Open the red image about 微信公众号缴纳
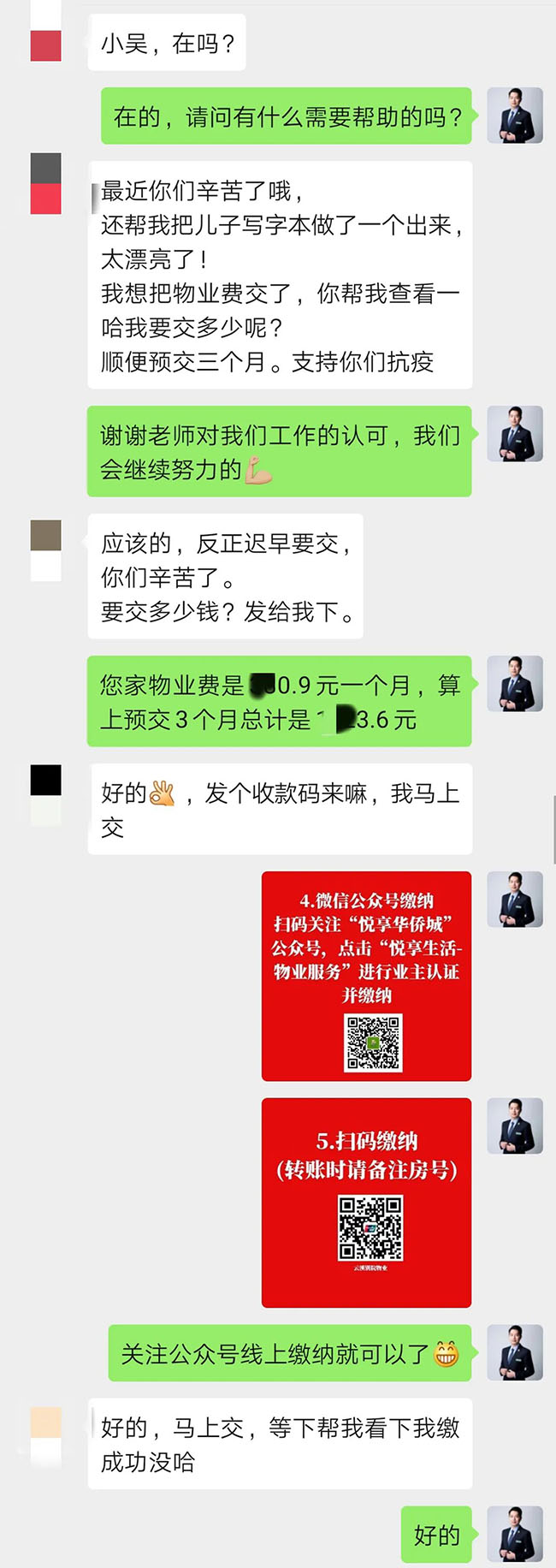Viewport: 556px width, 1568px height. click(366, 976)
